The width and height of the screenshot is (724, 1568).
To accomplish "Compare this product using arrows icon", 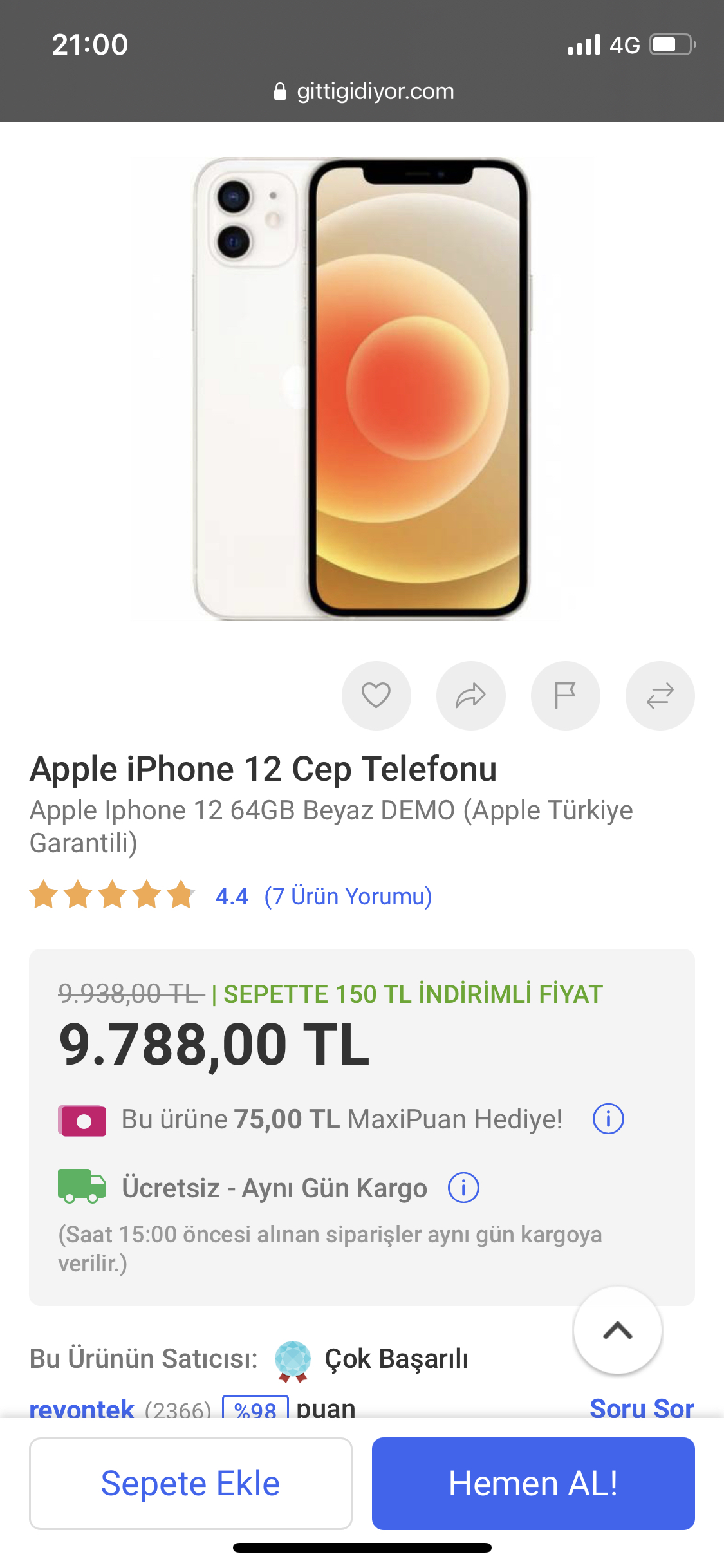I will (660, 695).
